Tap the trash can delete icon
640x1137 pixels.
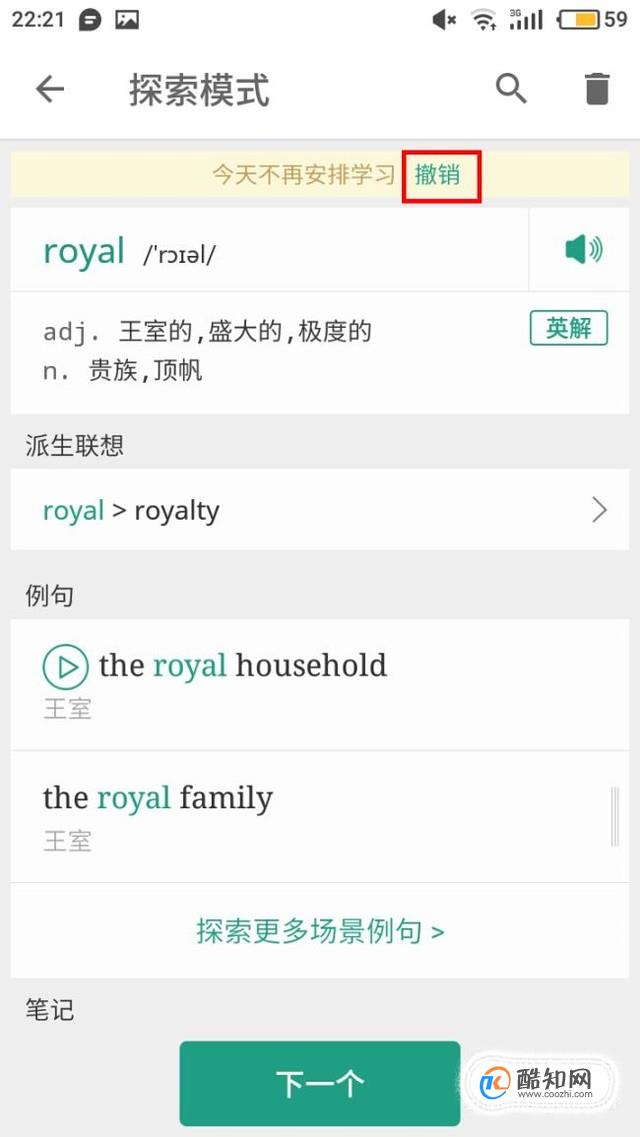(x=597, y=89)
